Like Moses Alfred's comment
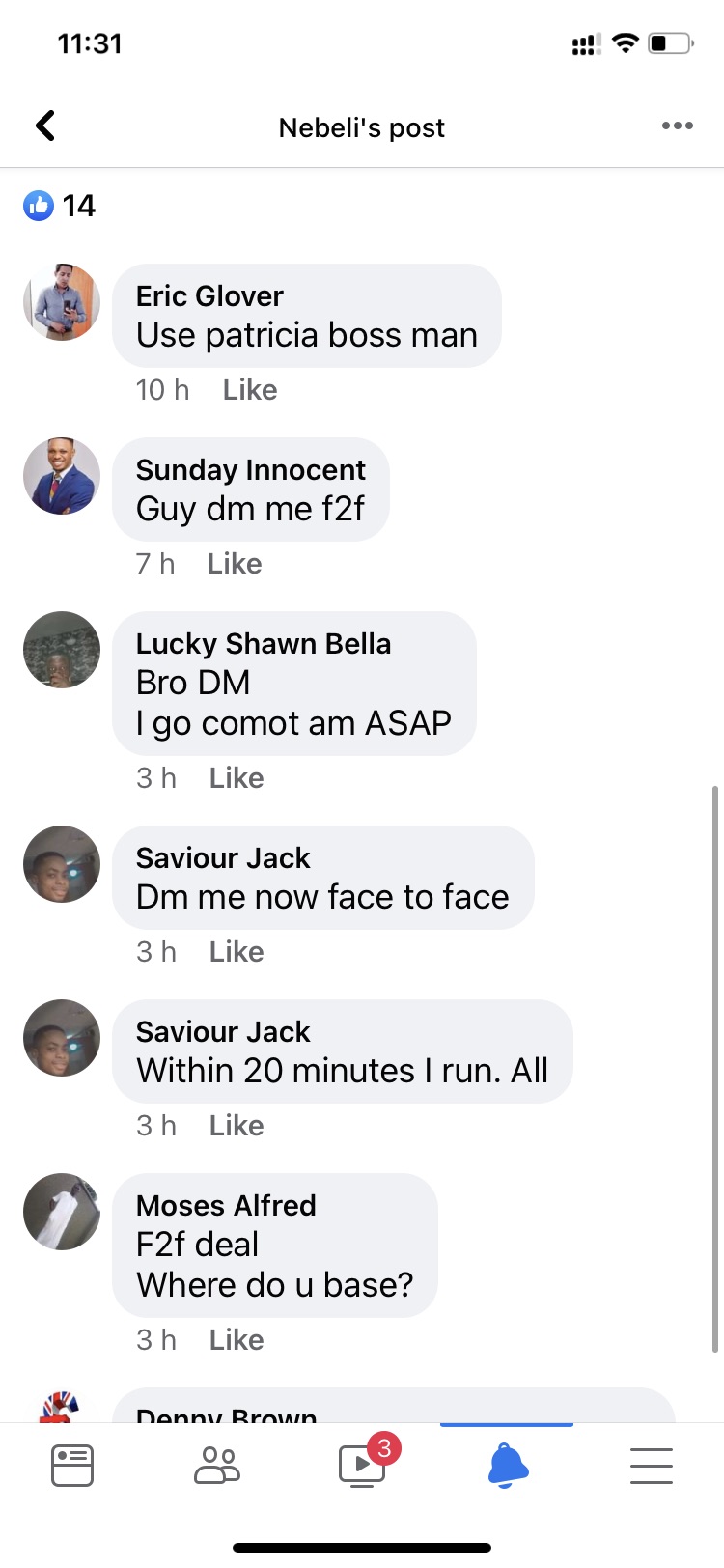This screenshot has width=724, height=1568. pyautogui.click(x=237, y=1340)
